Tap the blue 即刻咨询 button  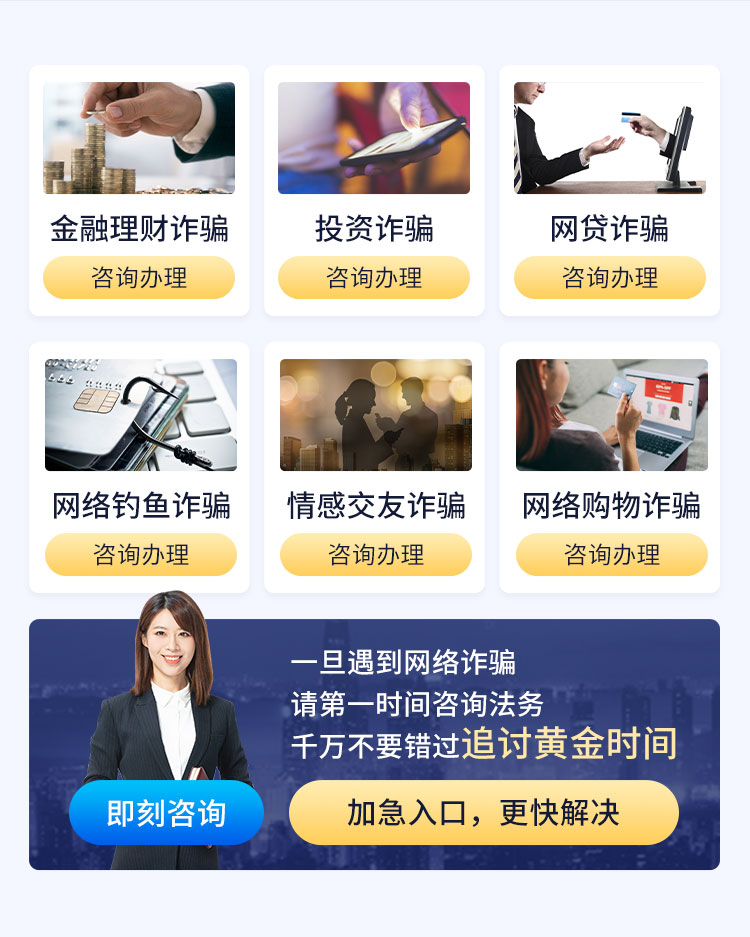[x=166, y=813]
